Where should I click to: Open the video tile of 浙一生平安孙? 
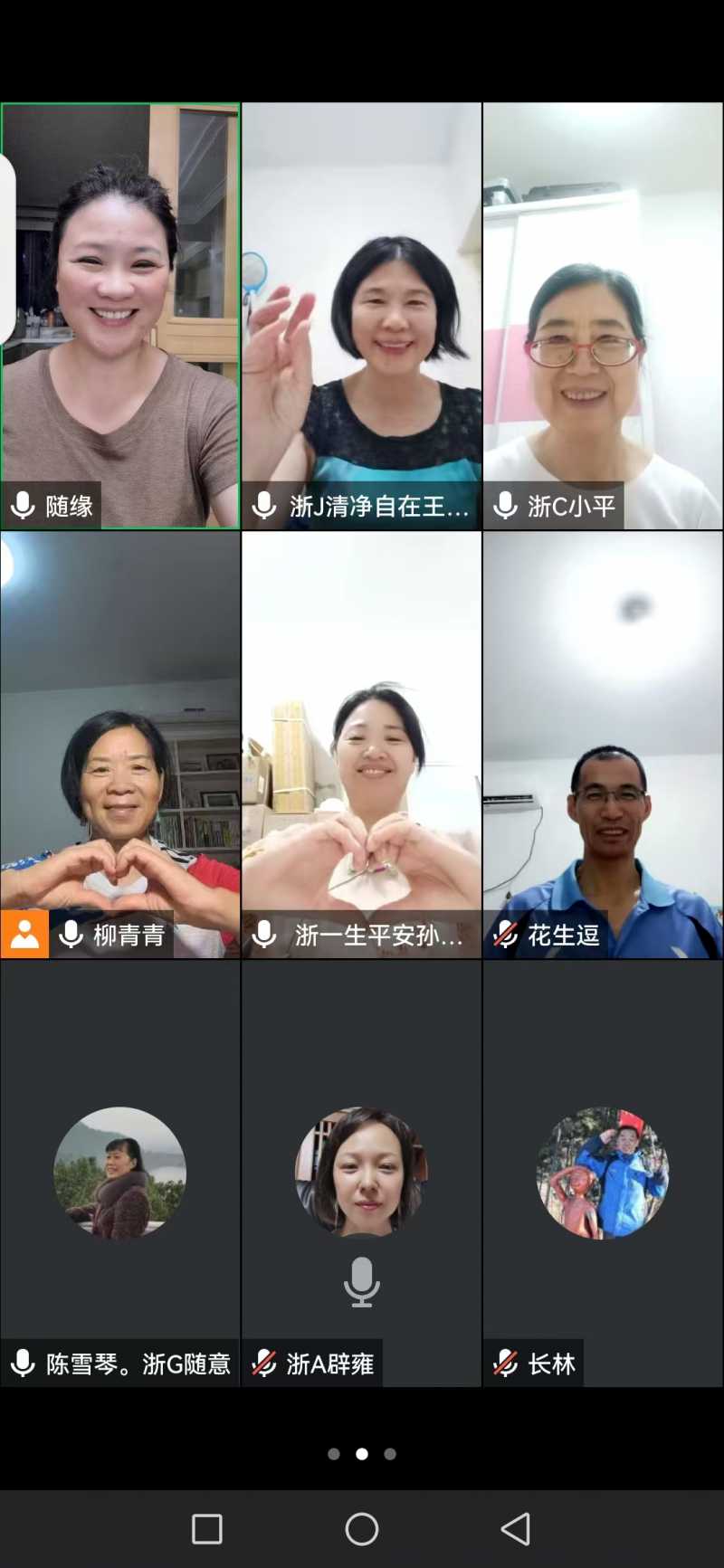coord(361,744)
